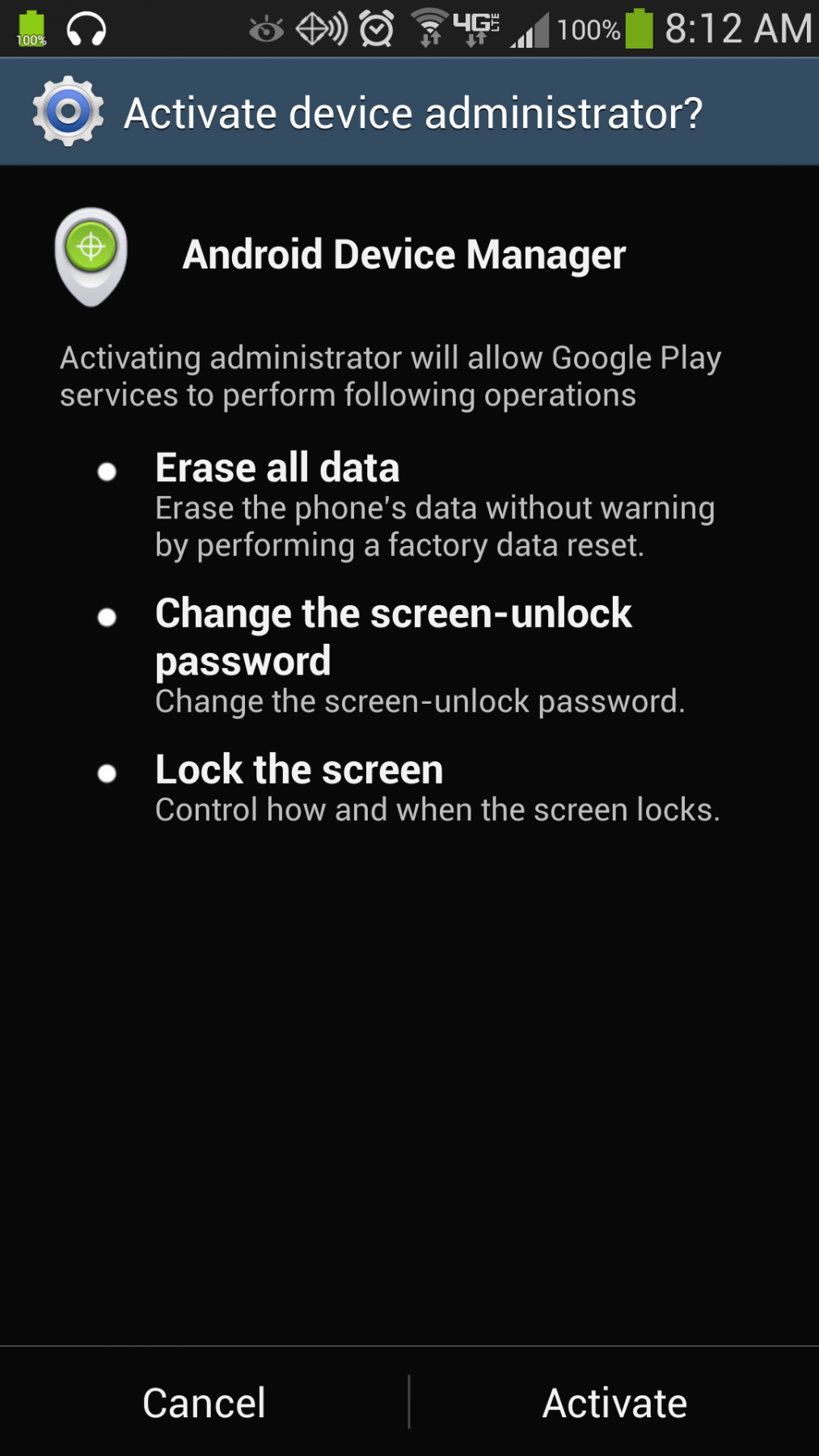
Task: Tap Activate to enable device administrator
Action: tap(614, 1403)
